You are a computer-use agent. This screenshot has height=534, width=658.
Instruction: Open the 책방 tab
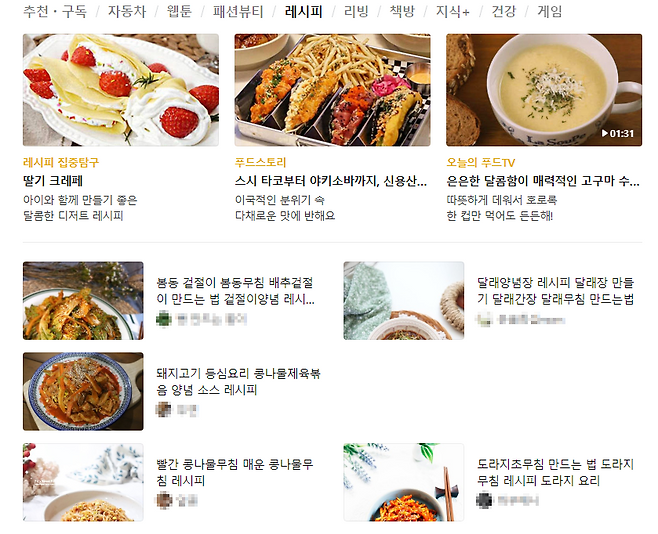(x=401, y=12)
